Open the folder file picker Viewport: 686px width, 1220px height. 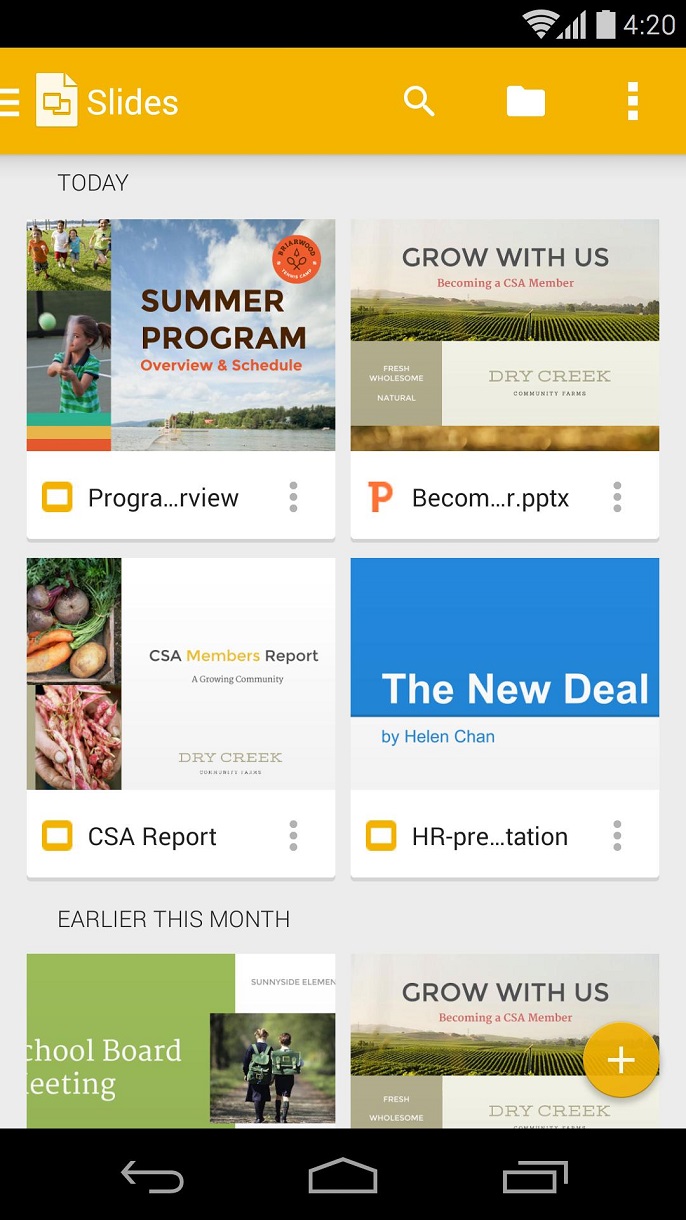click(x=526, y=101)
